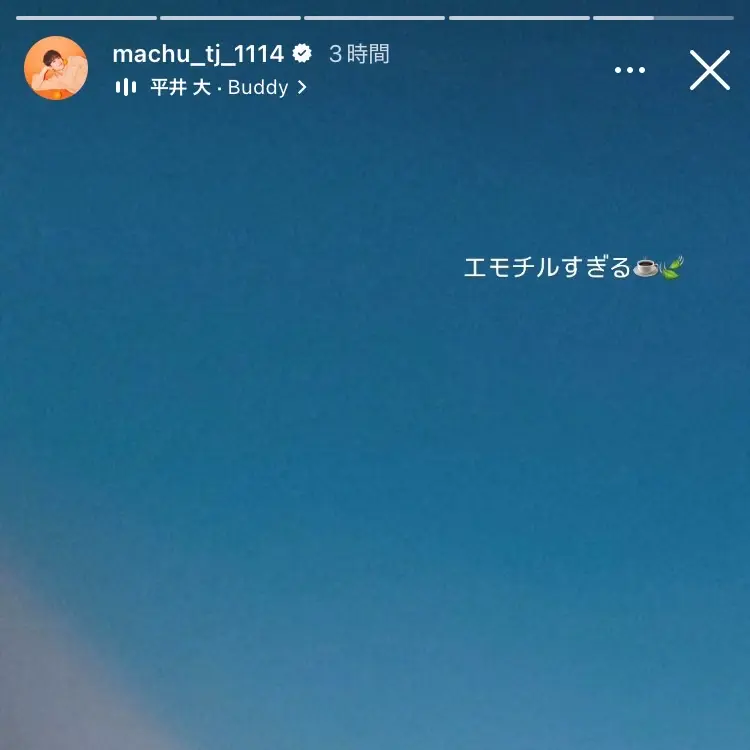Screen dimensions: 750x750
Task: Close the story viewer
Action: 709,70
